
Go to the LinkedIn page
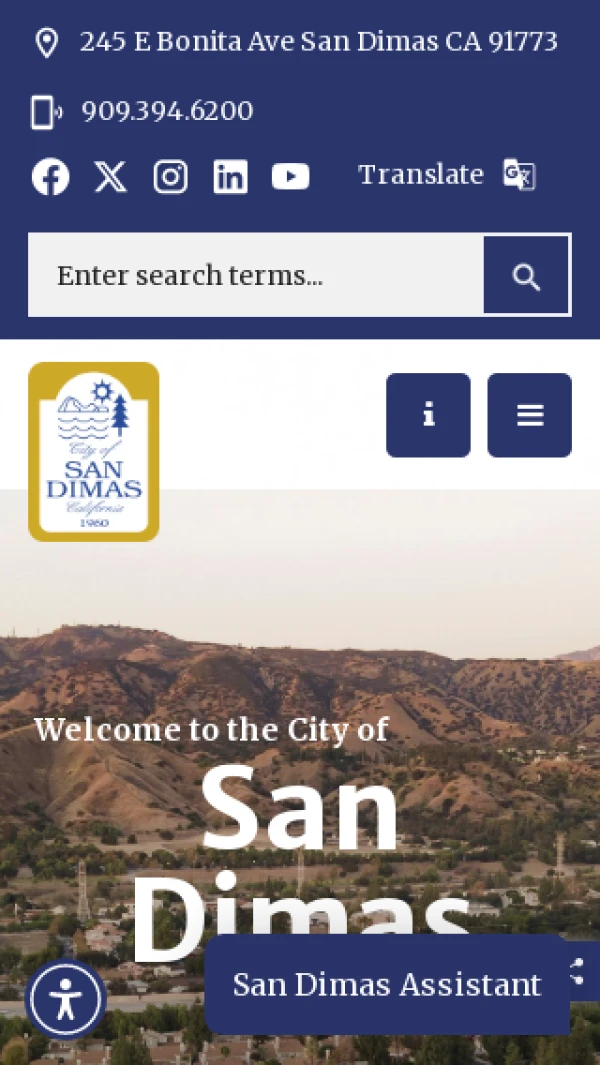tap(230, 177)
